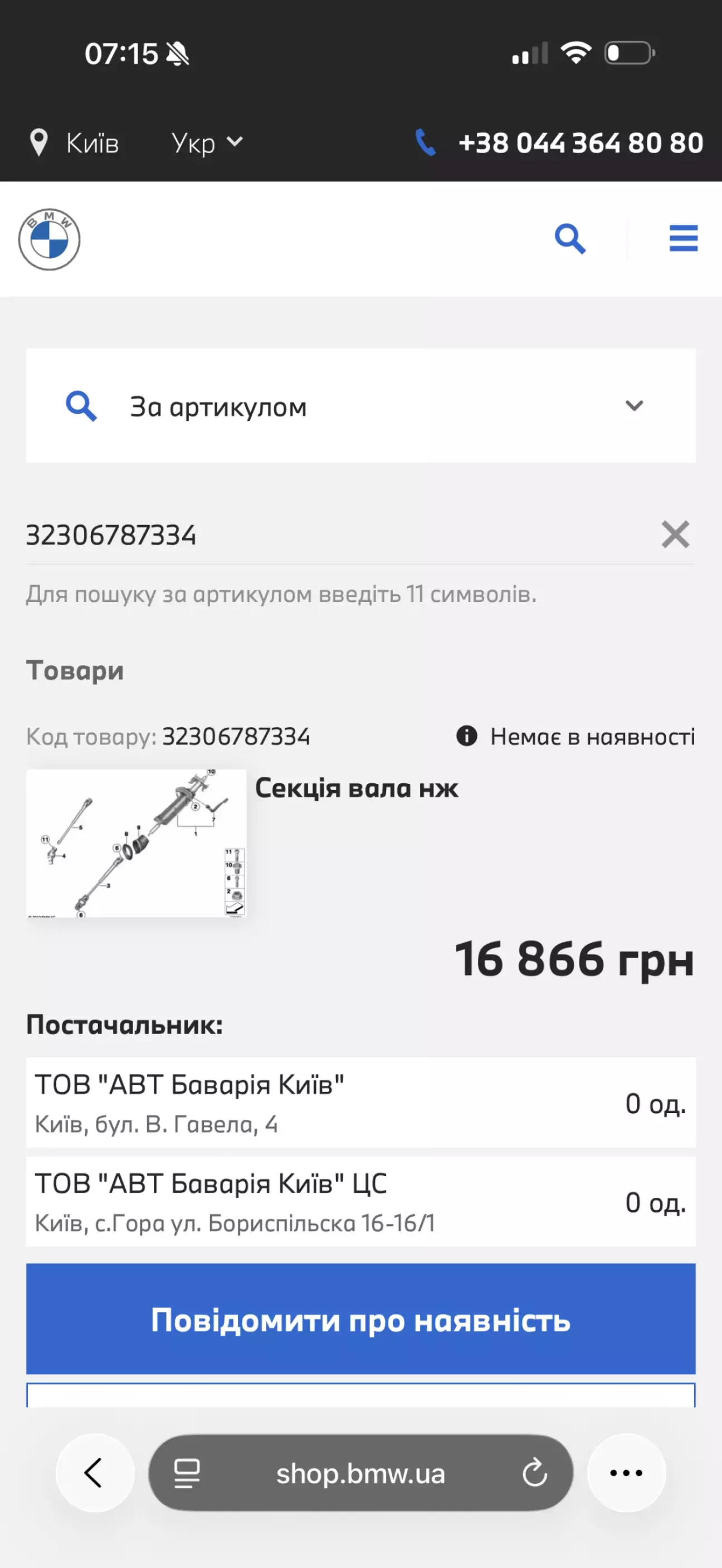
Task: Open browser more options menu
Action: (626, 1473)
